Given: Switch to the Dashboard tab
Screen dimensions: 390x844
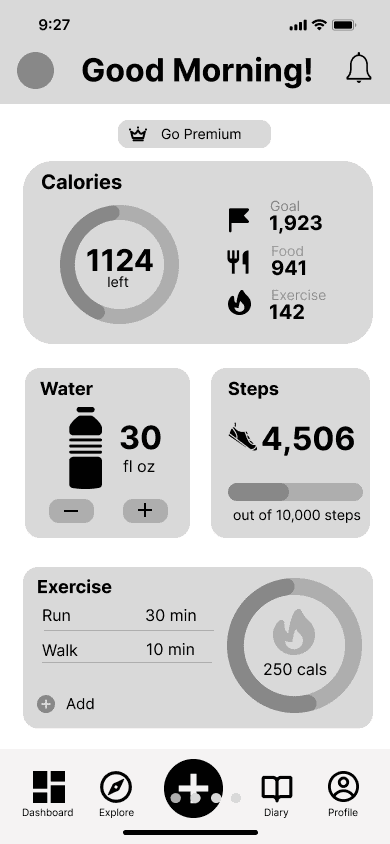Looking at the screenshot, I should [48, 794].
